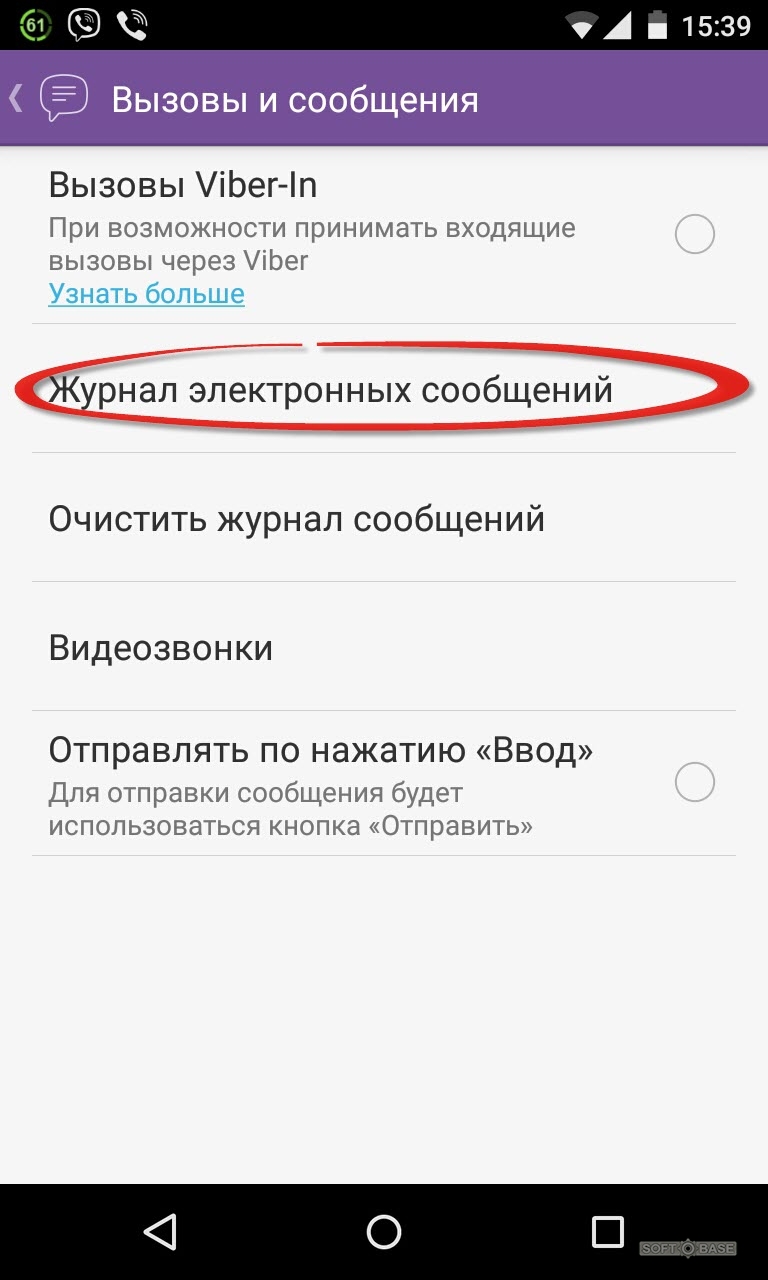Open the Узнать больше link
768x1280 pixels.
pos(146,294)
